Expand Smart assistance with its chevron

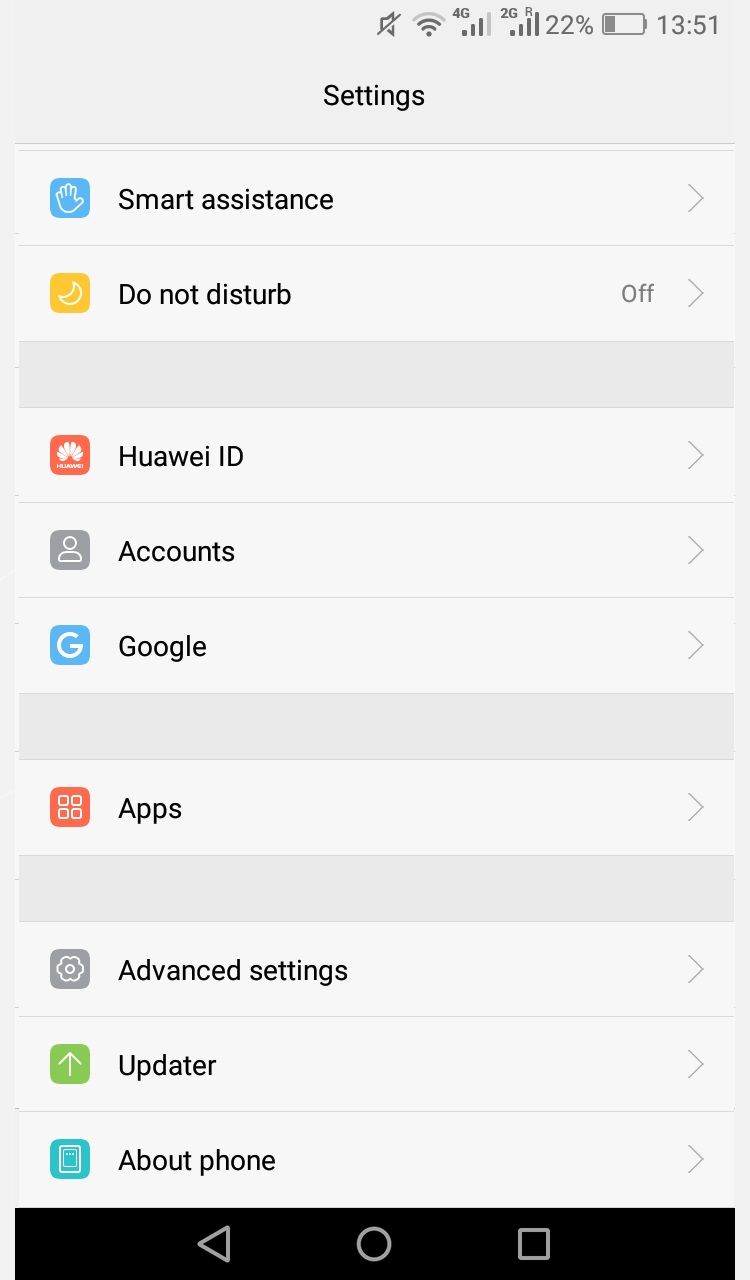pyautogui.click(x=695, y=198)
